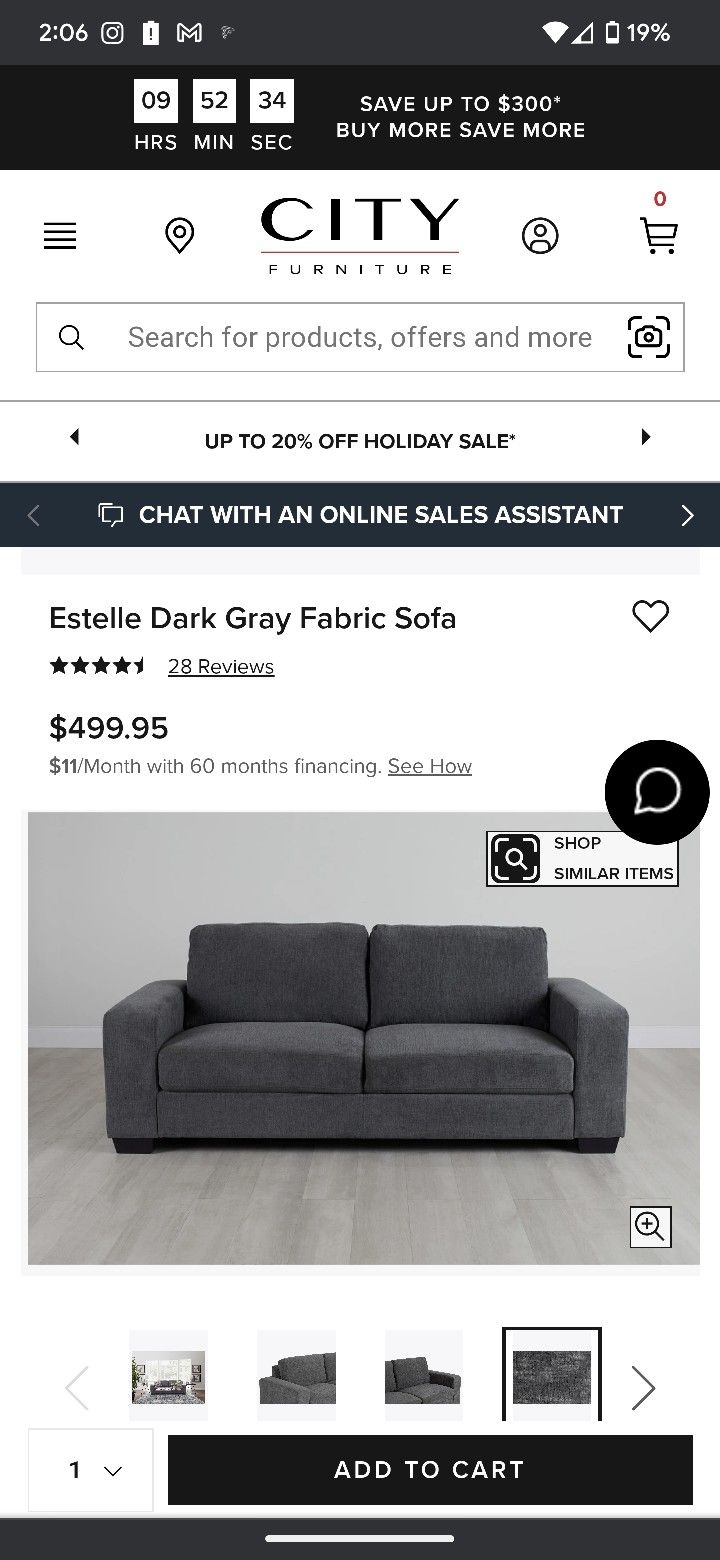The image size is (720, 1560).
Task: Add to cart
Action: 430,1470
